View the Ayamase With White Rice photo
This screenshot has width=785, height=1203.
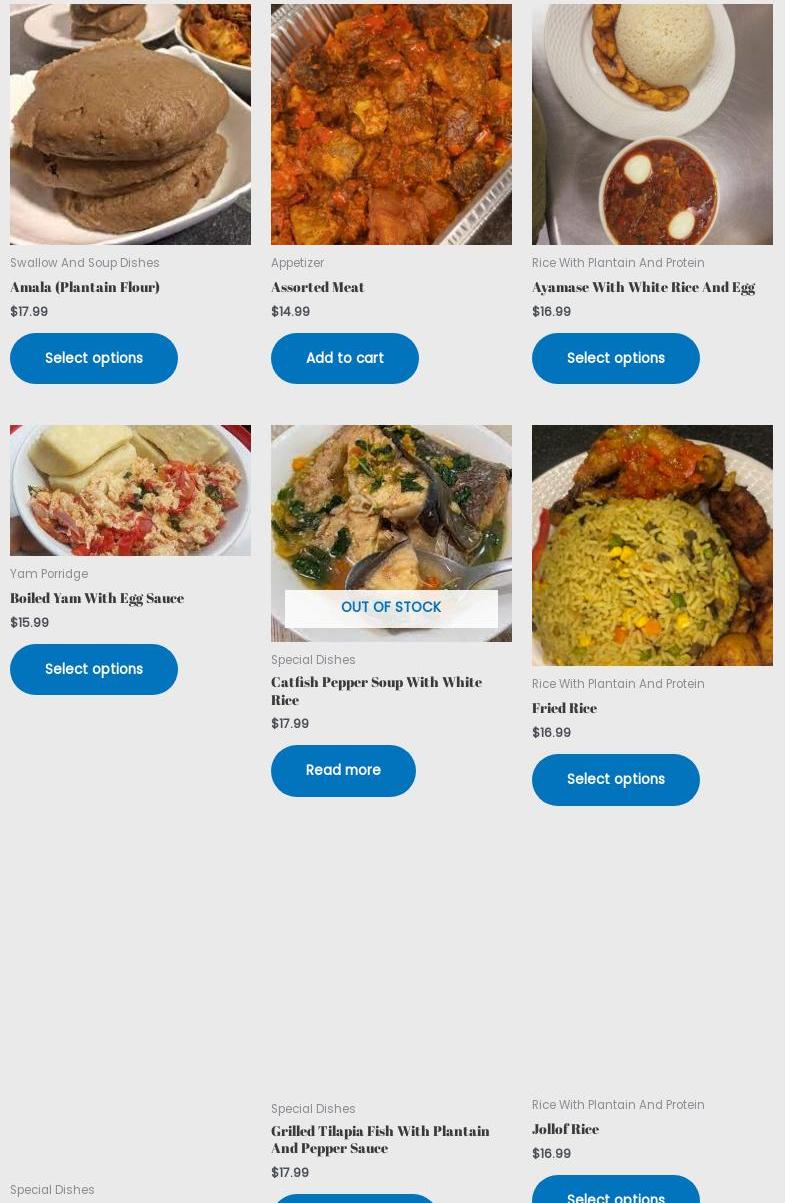(x=652, y=125)
